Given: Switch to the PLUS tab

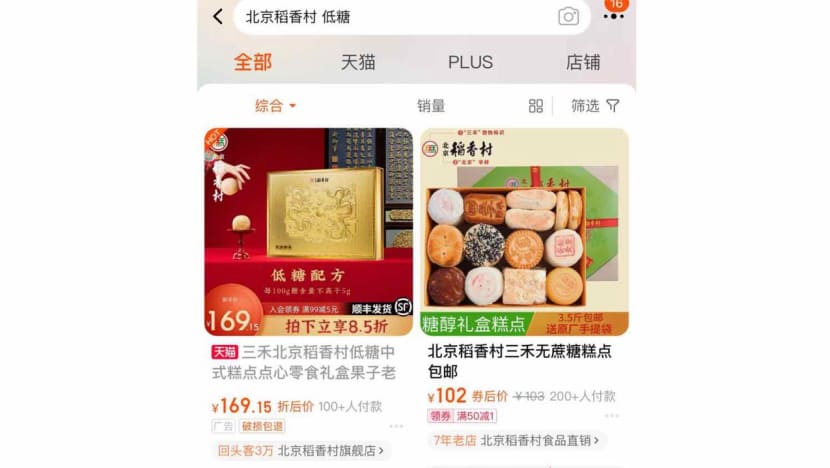Looking at the screenshot, I should [470, 62].
